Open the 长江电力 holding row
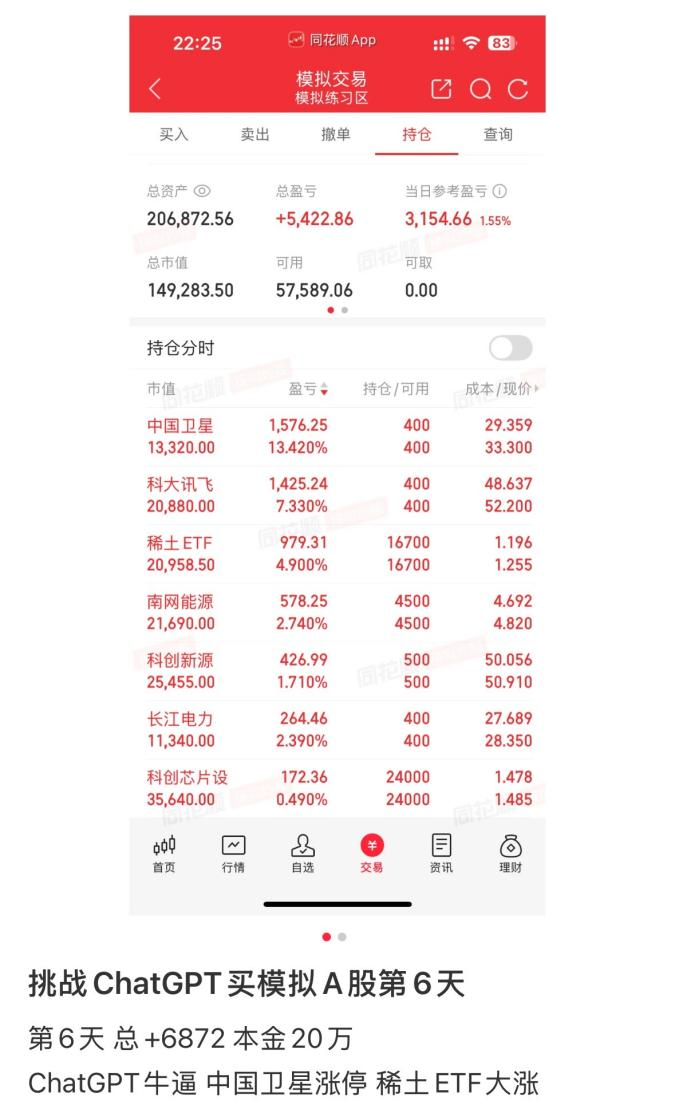Screen dimensions: 675x1105 click(x=338, y=729)
